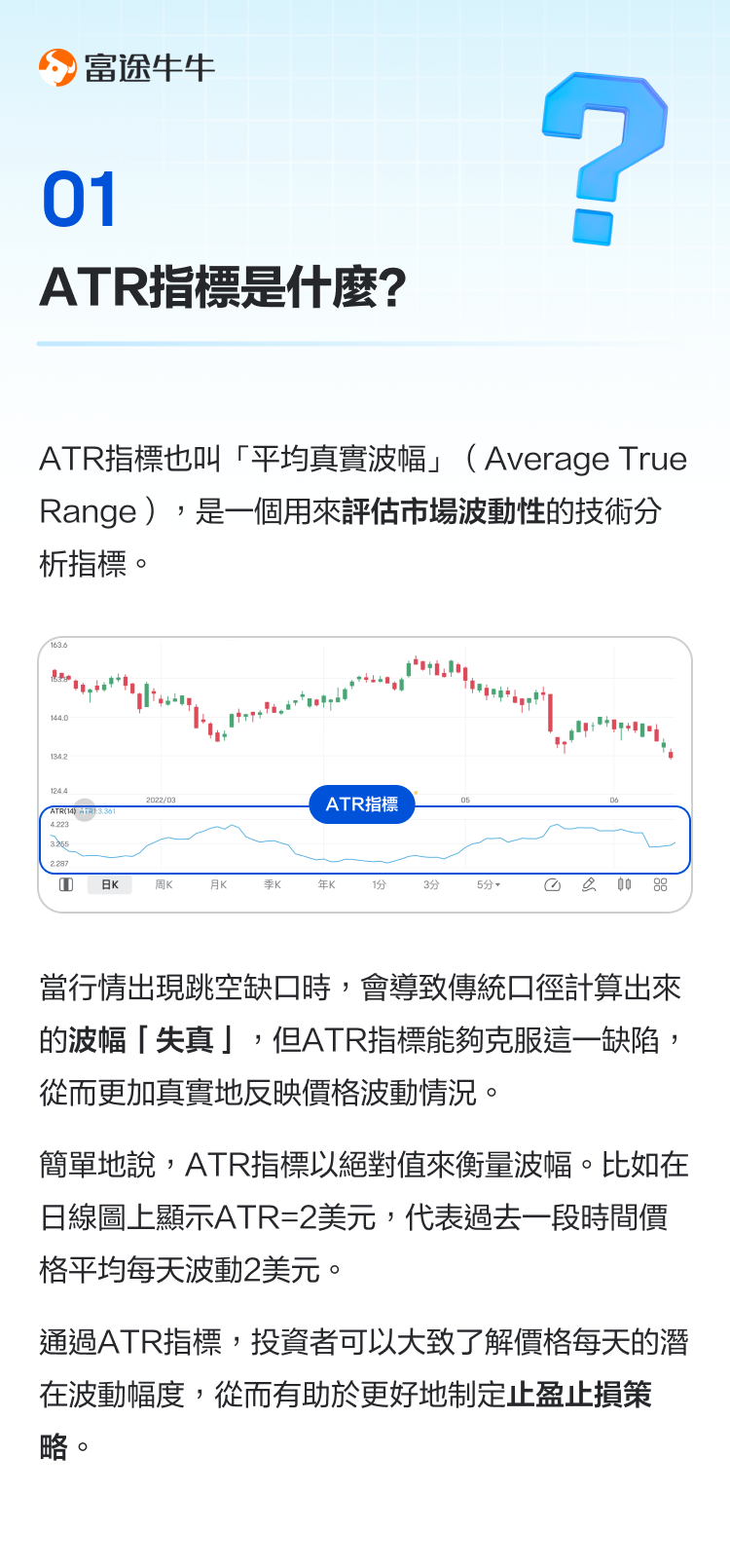This screenshot has width=730, height=1568.
Task: Open the grid apps menu icon
Action: pos(659,884)
